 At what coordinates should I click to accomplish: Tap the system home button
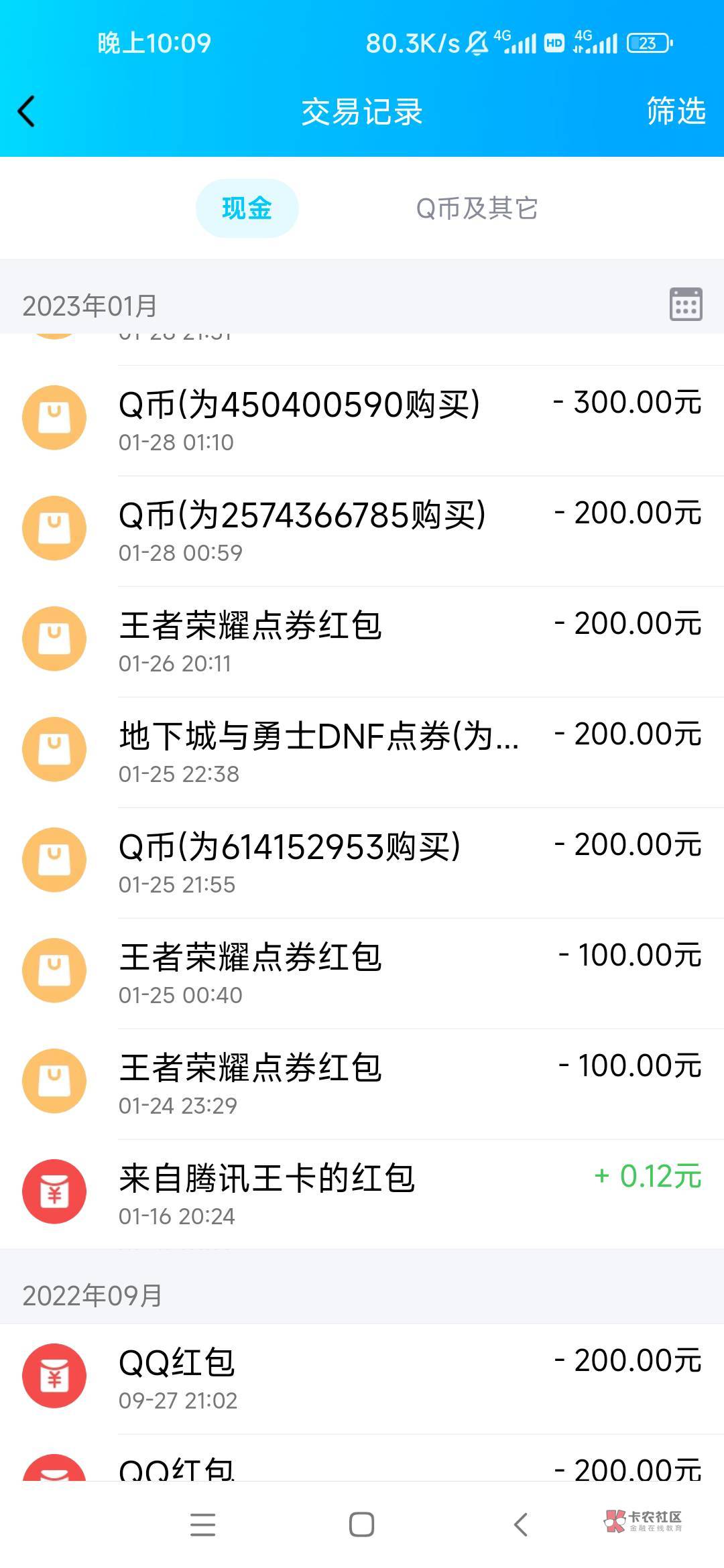pos(361,1524)
